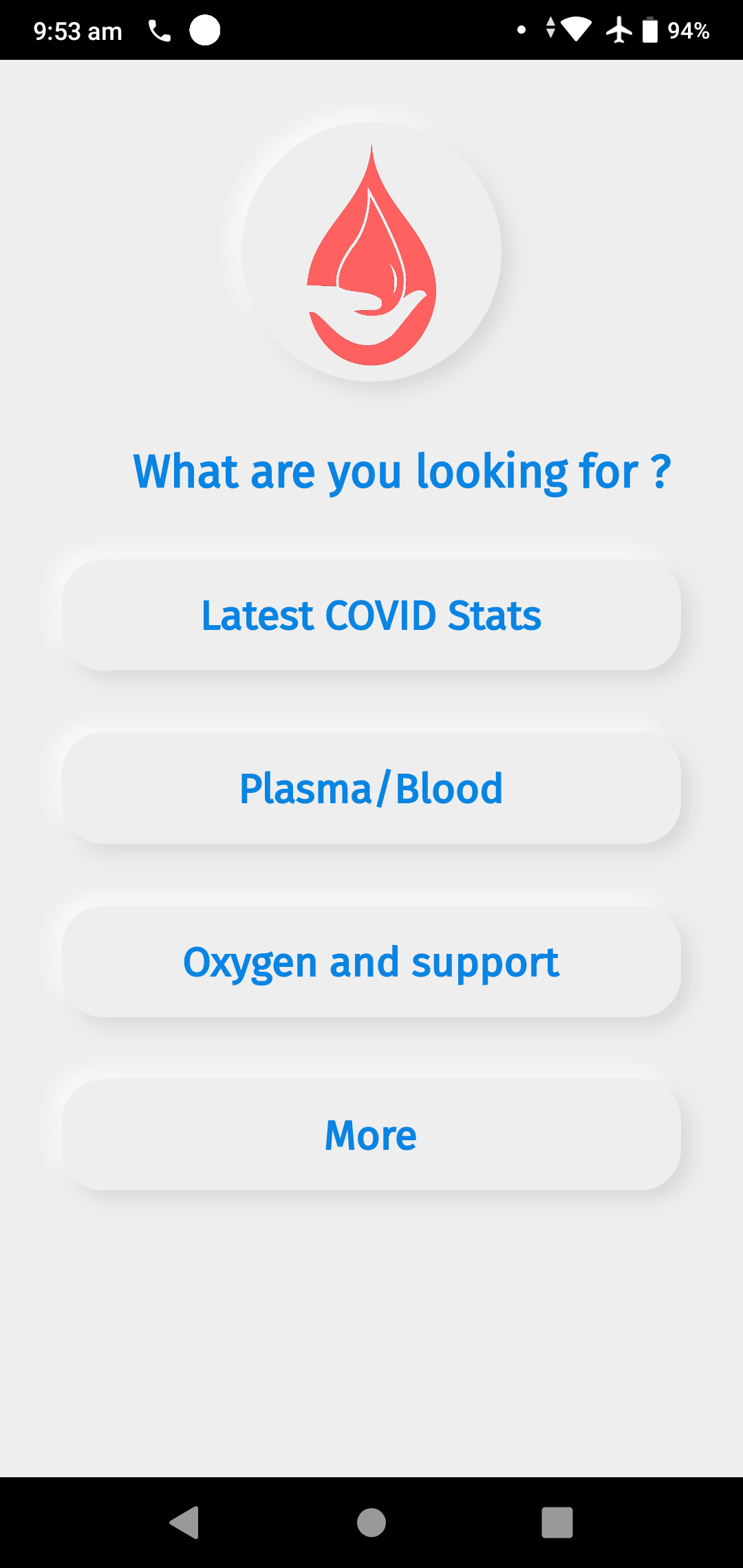This screenshot has height=1568, width=743.
Task: Tap the volume state icon beside Wi-Fi
Action: [552, 29]
